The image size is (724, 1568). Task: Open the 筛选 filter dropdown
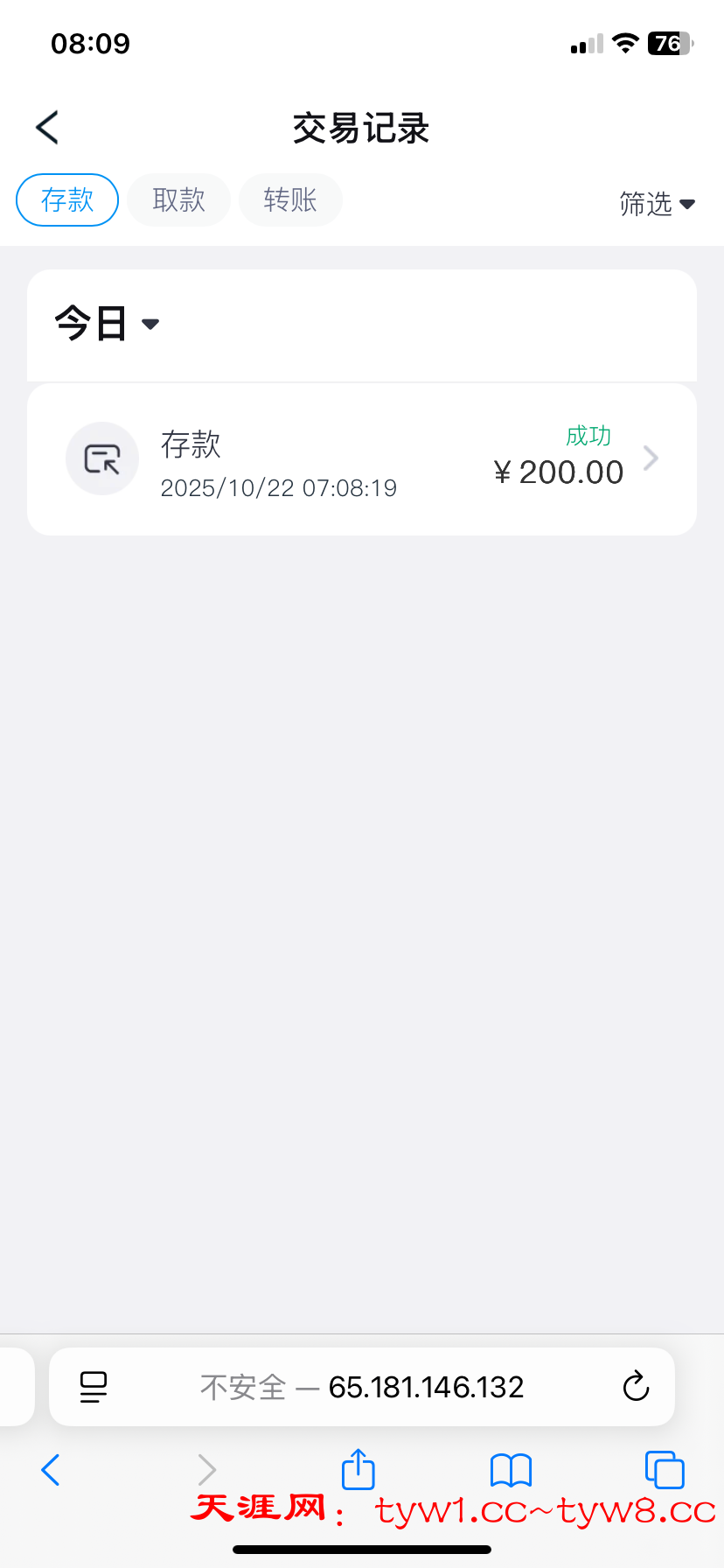click(657, 204)
